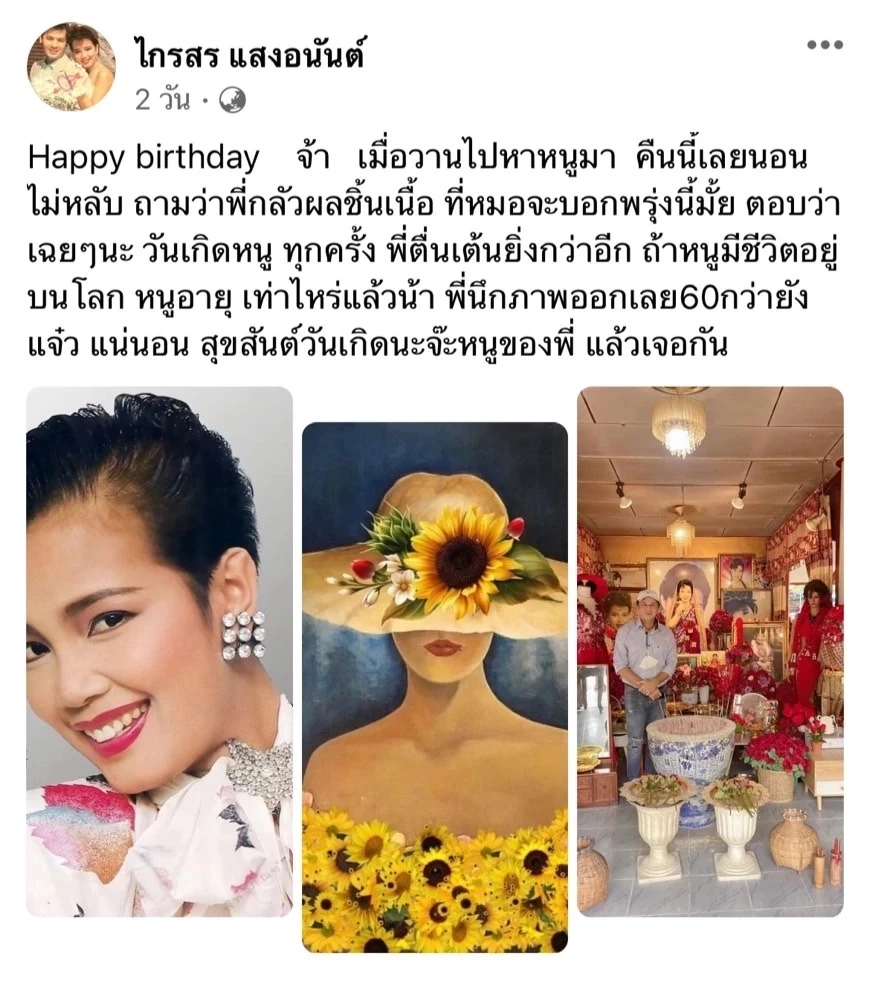The width and height of the screenshot is (870, 987).
Task: Click the leftmost dot of the options menu
Action: pos(809,45)
